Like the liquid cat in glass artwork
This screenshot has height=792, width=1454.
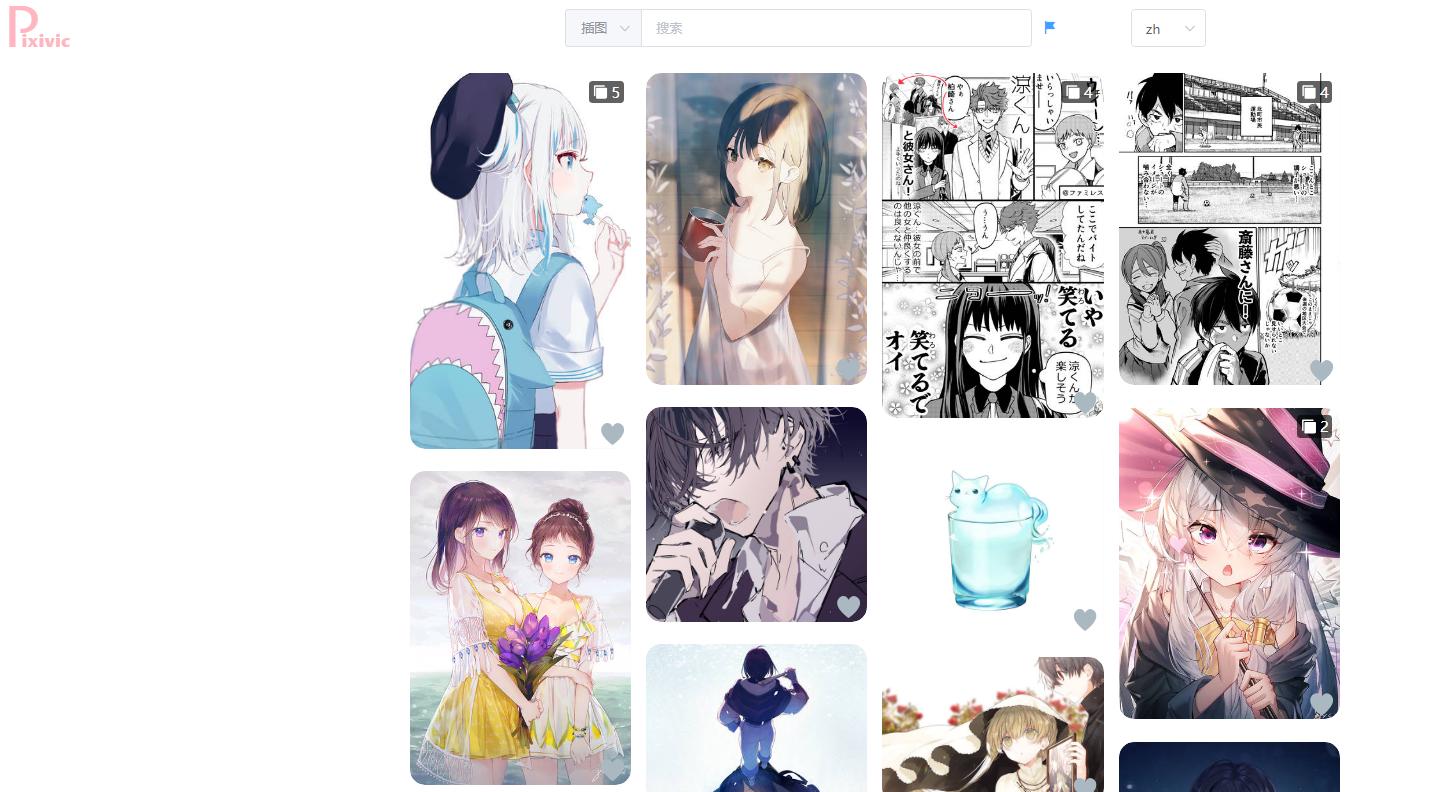click(x=1085, y=619)
